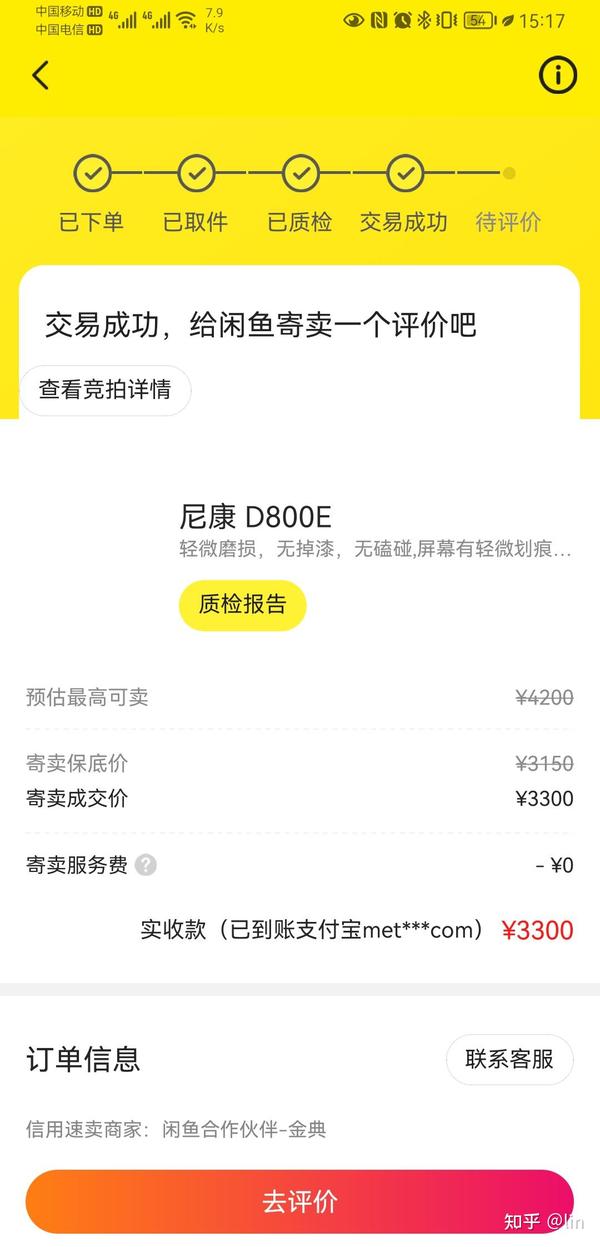600x1247 pixels.
Task: Open the 质检报告 inspection report
Action: click(x=242, y=604)
